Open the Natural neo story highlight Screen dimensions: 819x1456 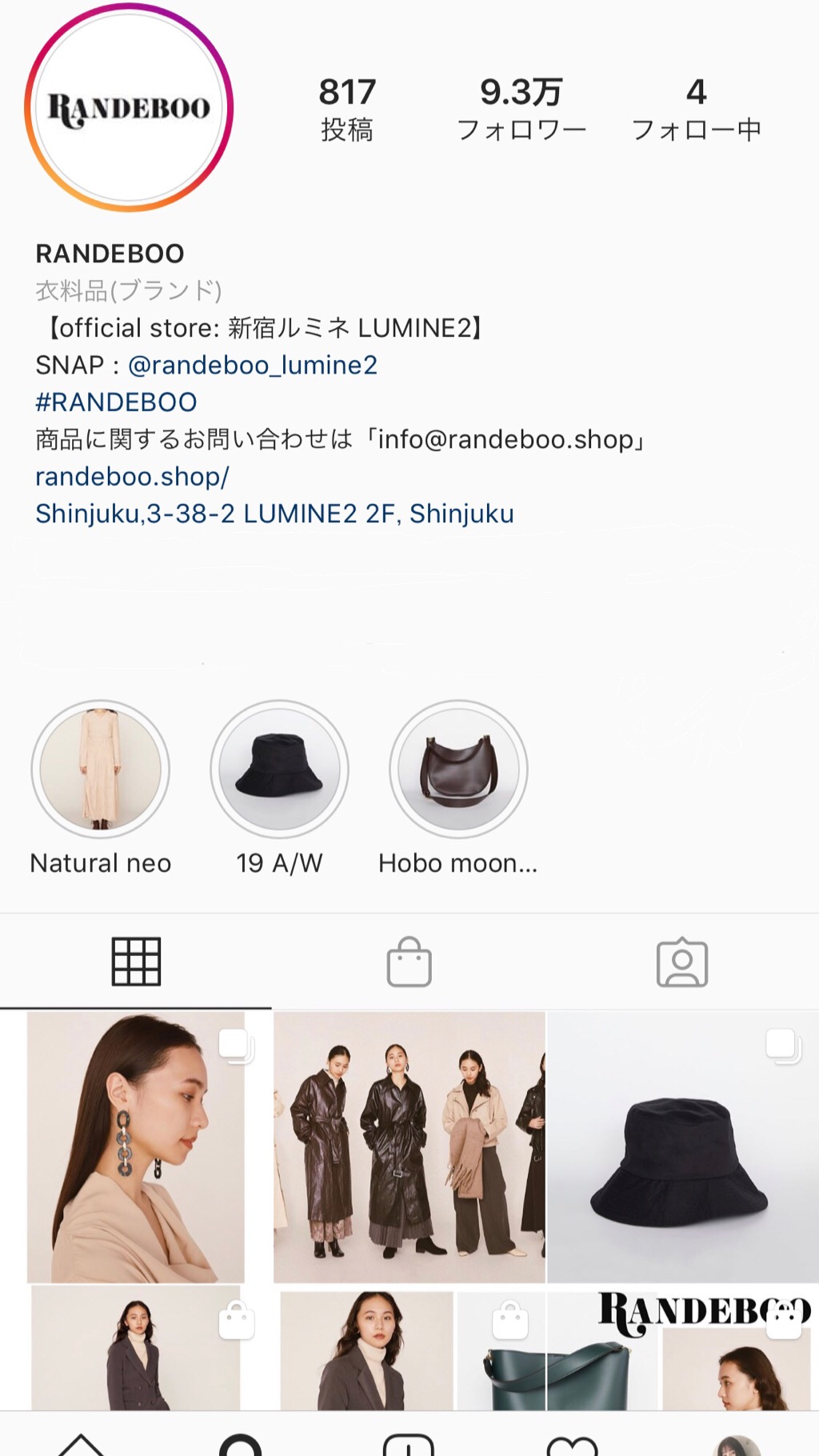tap(100, 770)
